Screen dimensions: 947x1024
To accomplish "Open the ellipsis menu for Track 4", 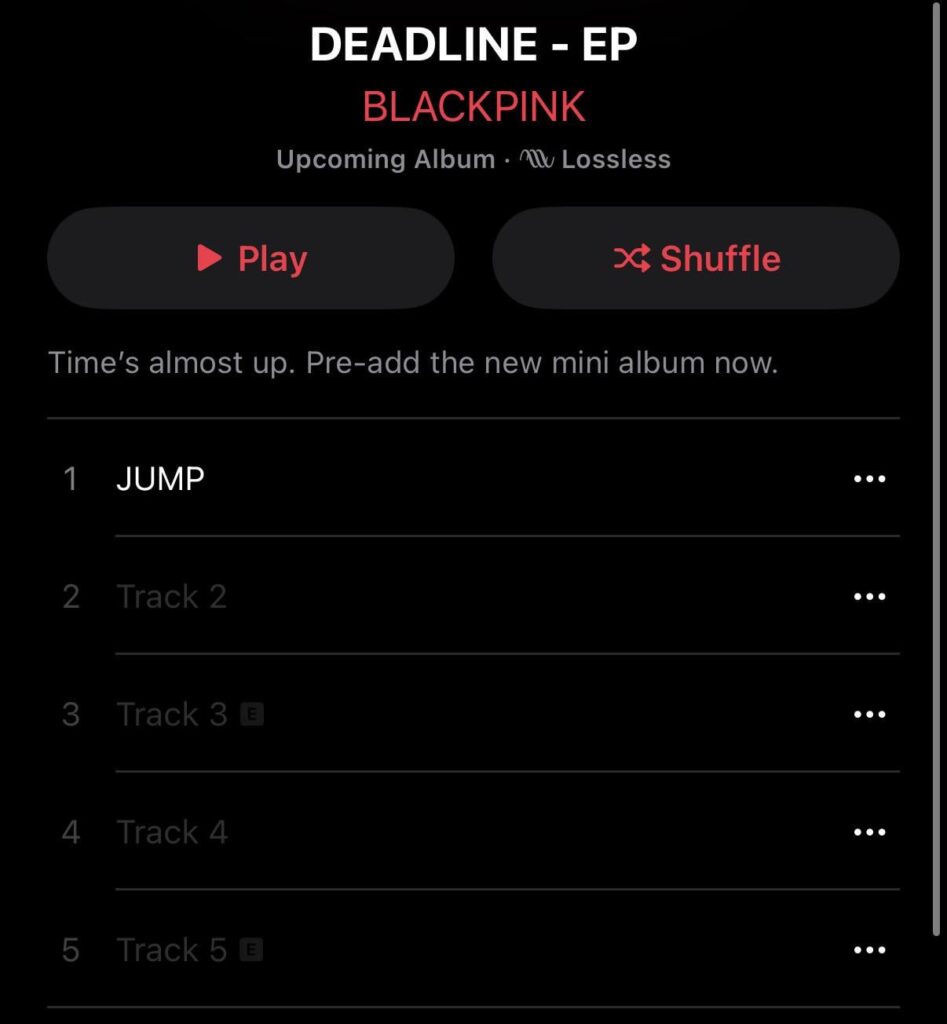I will coord(869,831).
